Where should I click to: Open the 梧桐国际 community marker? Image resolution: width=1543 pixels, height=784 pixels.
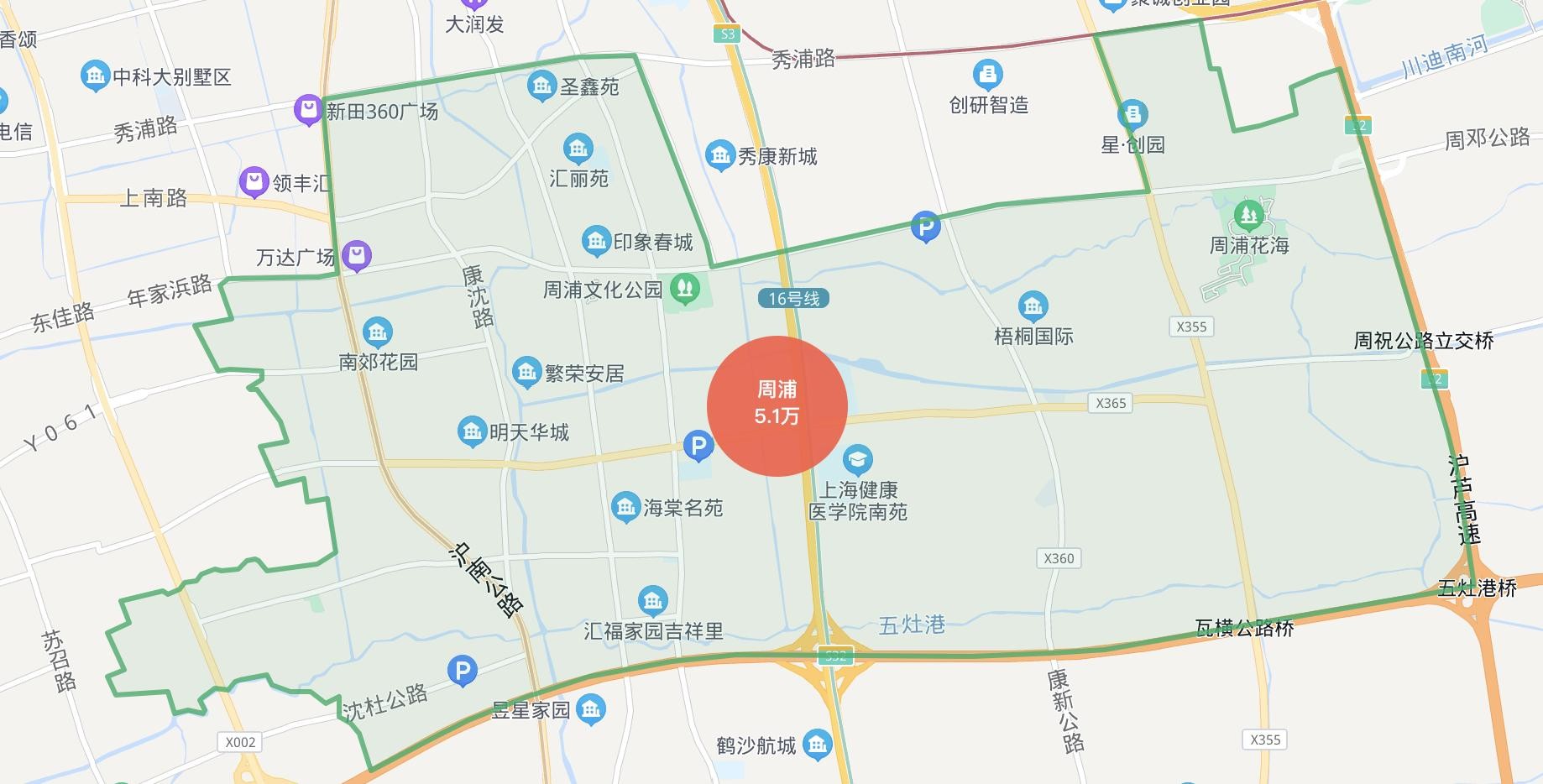coord(1033,306)
